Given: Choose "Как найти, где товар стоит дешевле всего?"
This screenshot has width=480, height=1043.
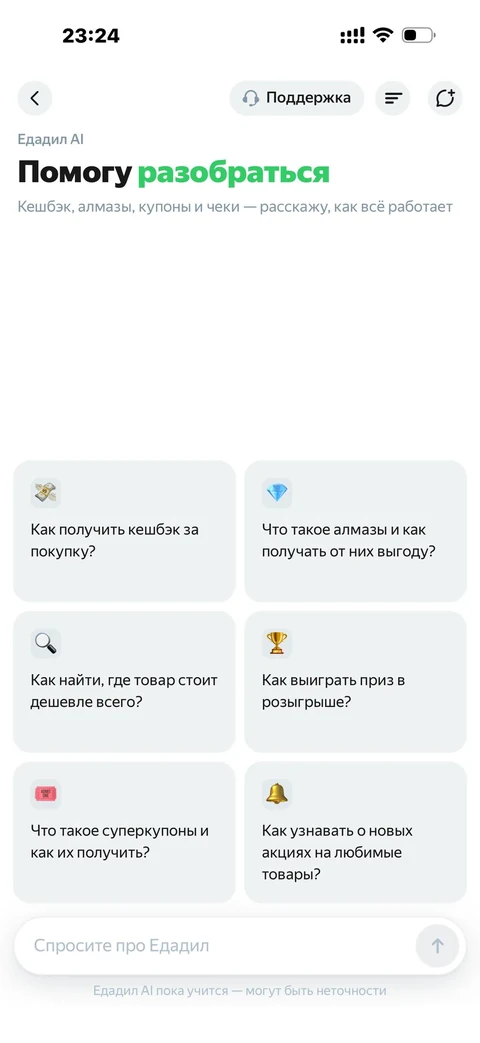Looking at the screenshot, I should pyautogui.click(x=124, y=682).
